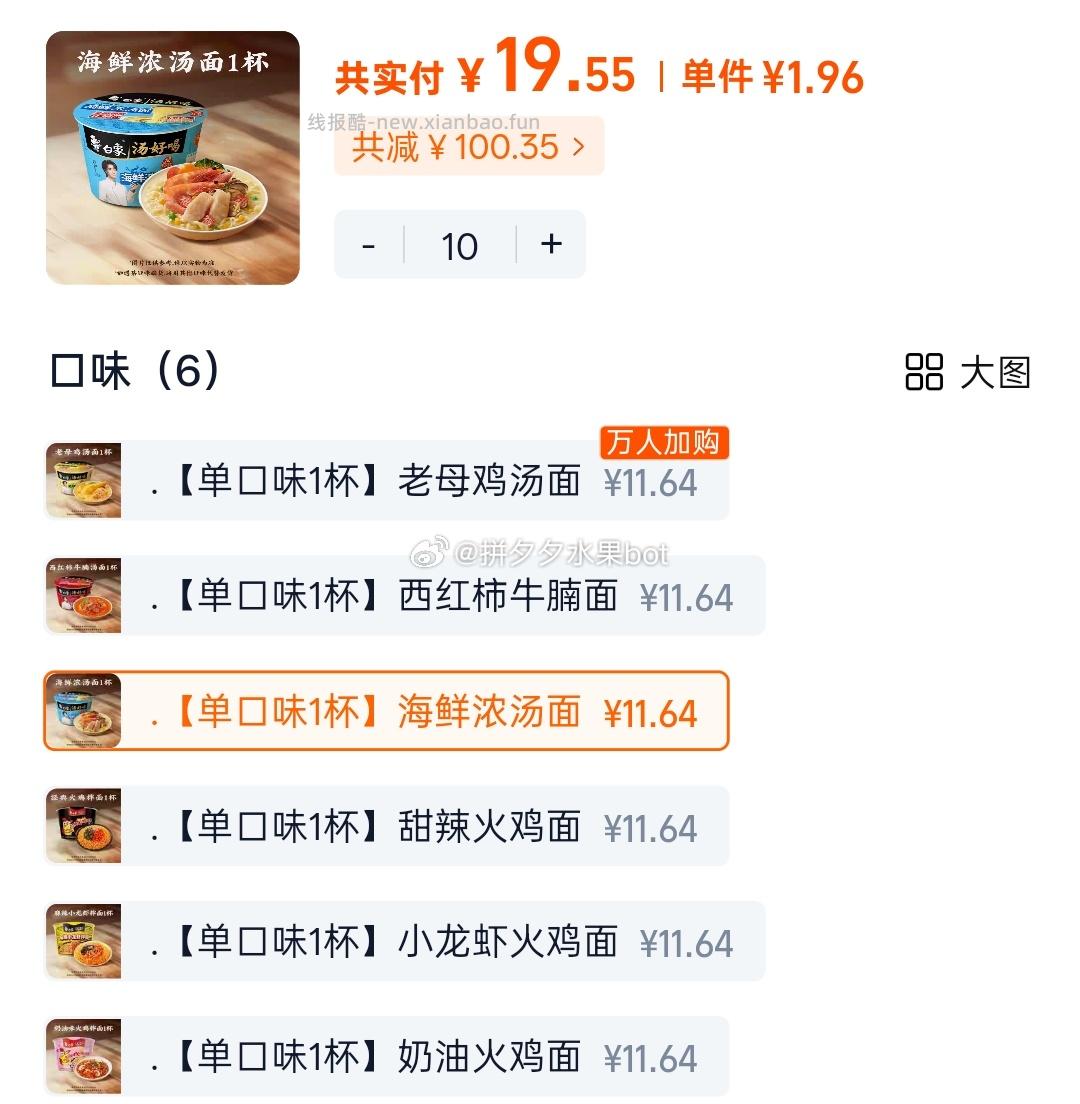Click the selected 海鲜浓汤面 highlighted option
The height and width of the screenshot is (1104, 1080).
click(x=400, y=712)
